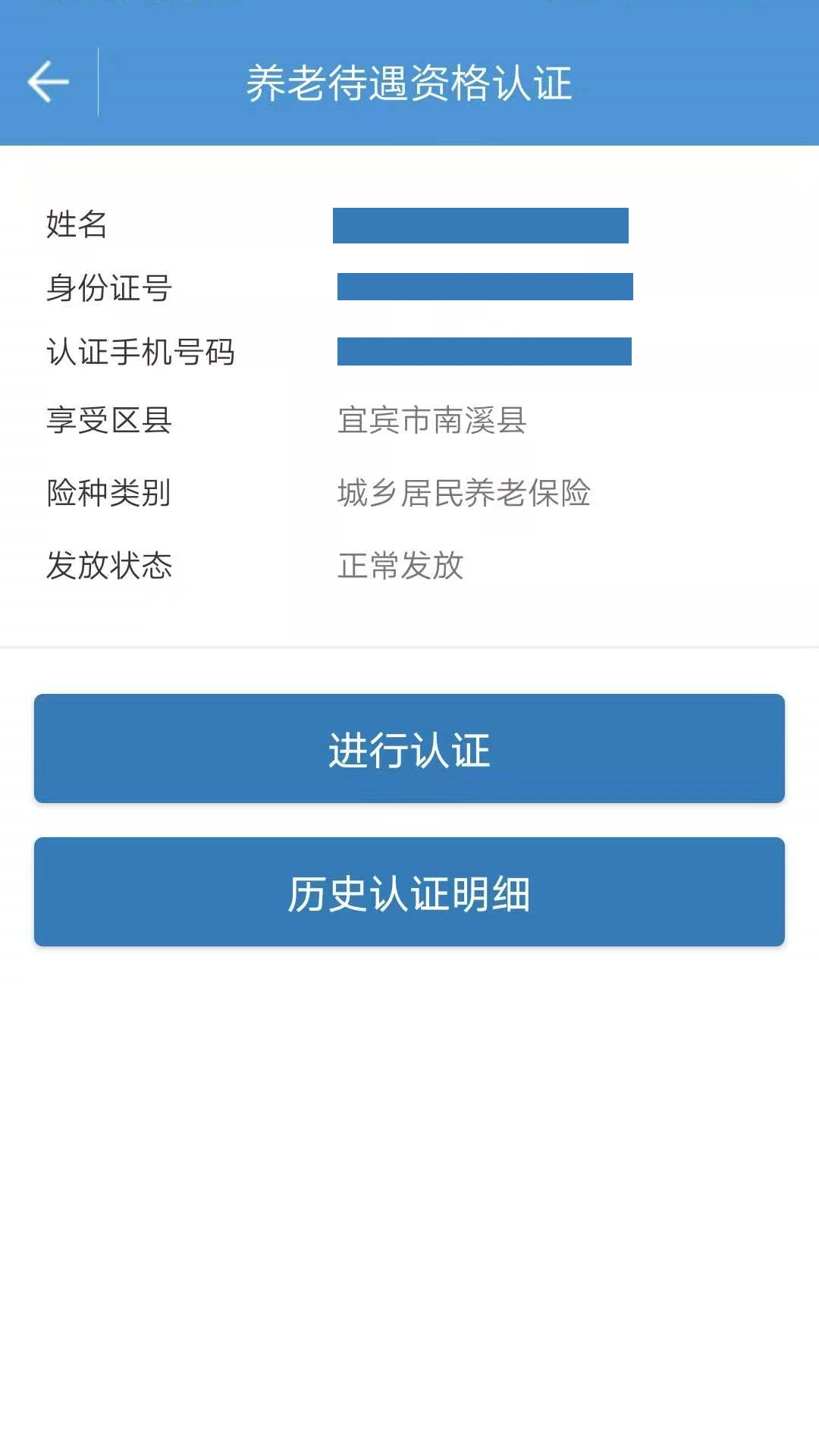
Task: Open 历史认证明细 to view history
Action: [408, 890]
